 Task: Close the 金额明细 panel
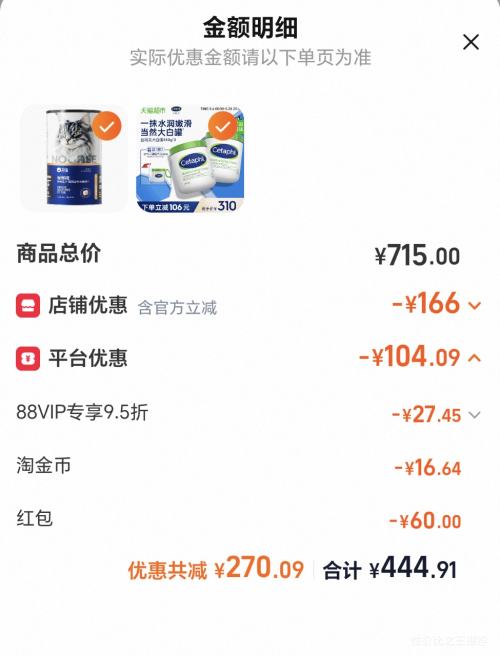pos(471,42)
